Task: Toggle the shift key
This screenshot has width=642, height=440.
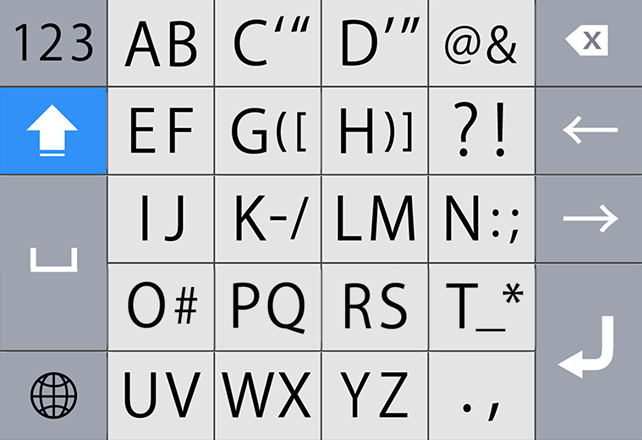Action: (53, 131)
